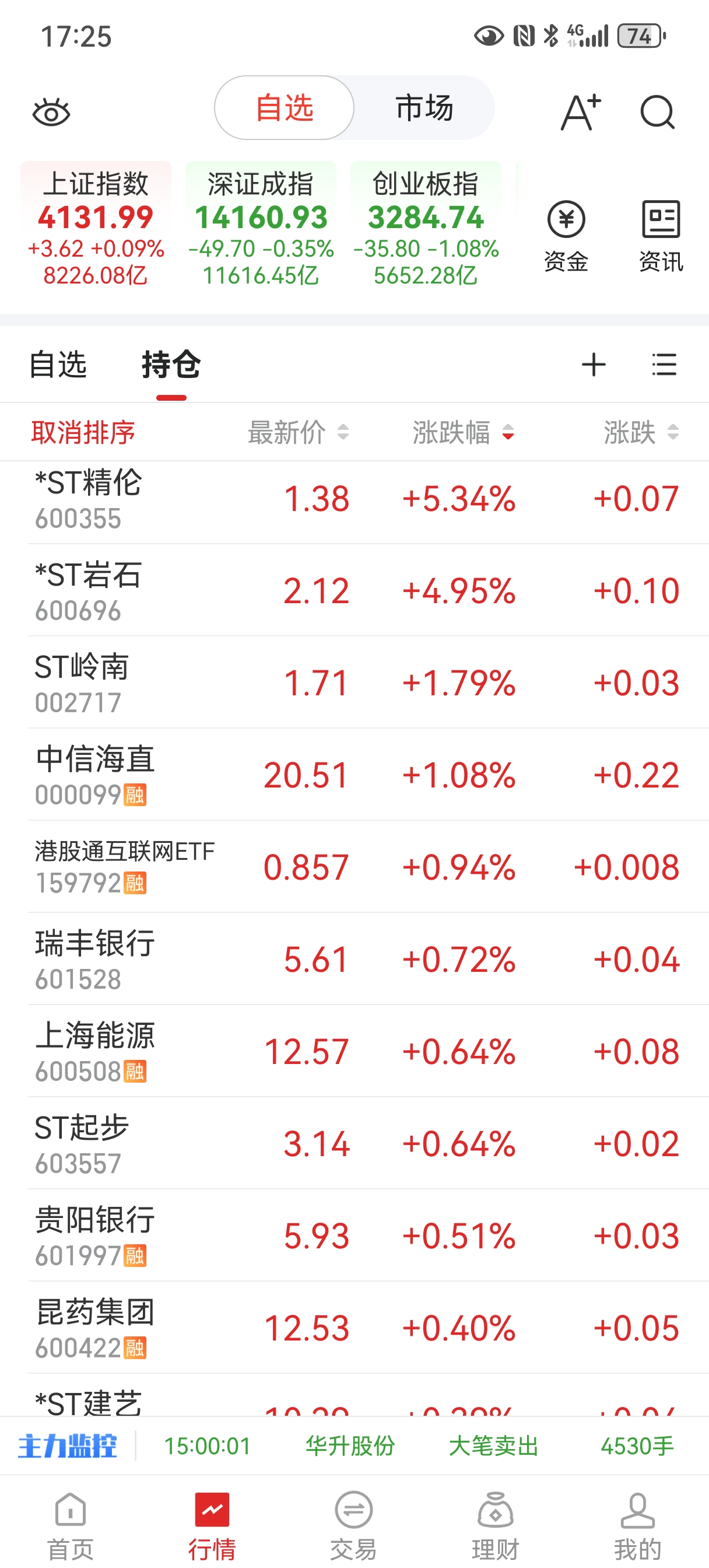Tap 取消排序 to cancel sorting
709x1568 pixels.
coord(83,433)
